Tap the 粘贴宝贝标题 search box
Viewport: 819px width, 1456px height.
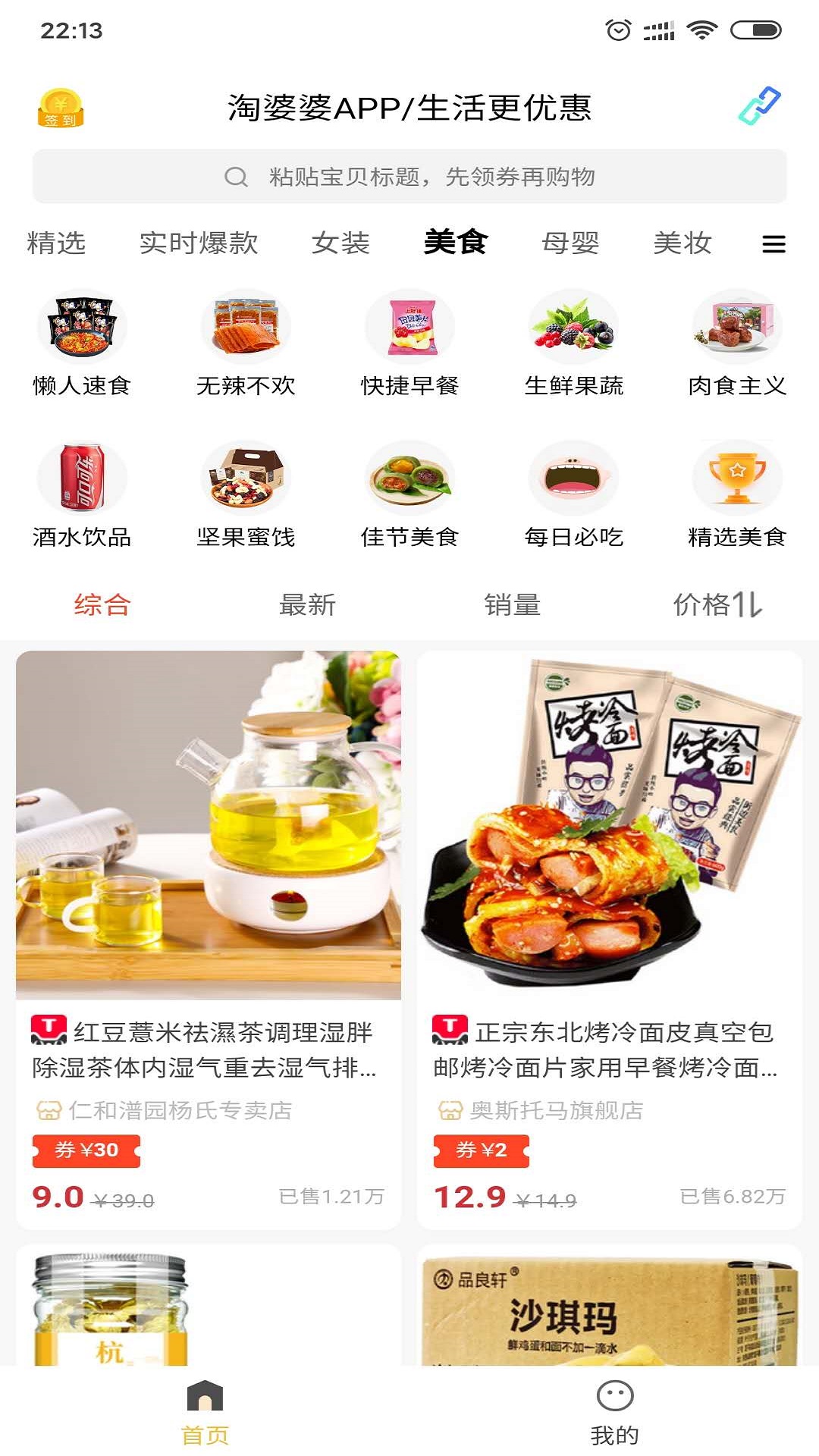coord(409,177)
